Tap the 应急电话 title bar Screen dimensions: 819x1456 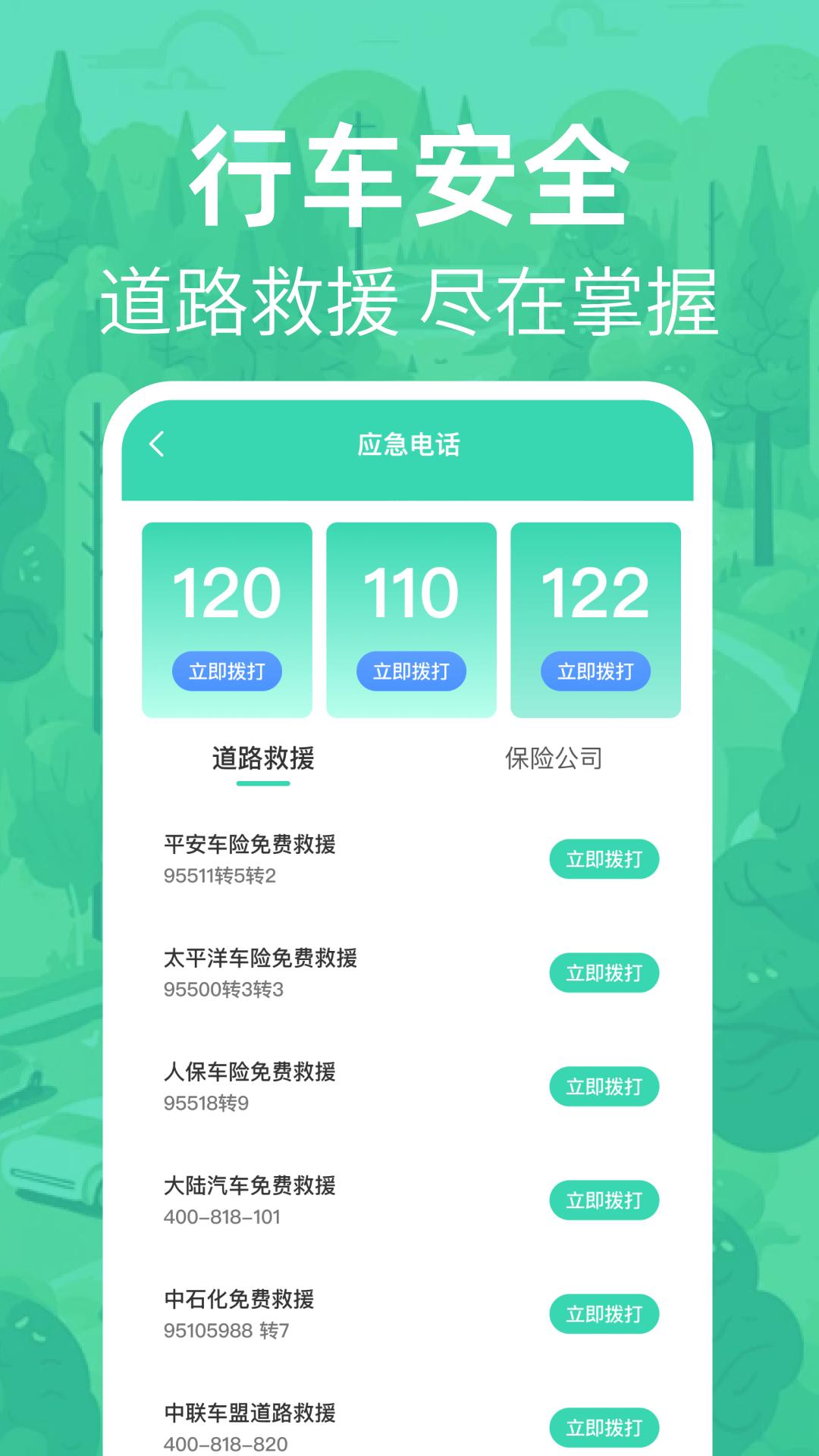409,445
